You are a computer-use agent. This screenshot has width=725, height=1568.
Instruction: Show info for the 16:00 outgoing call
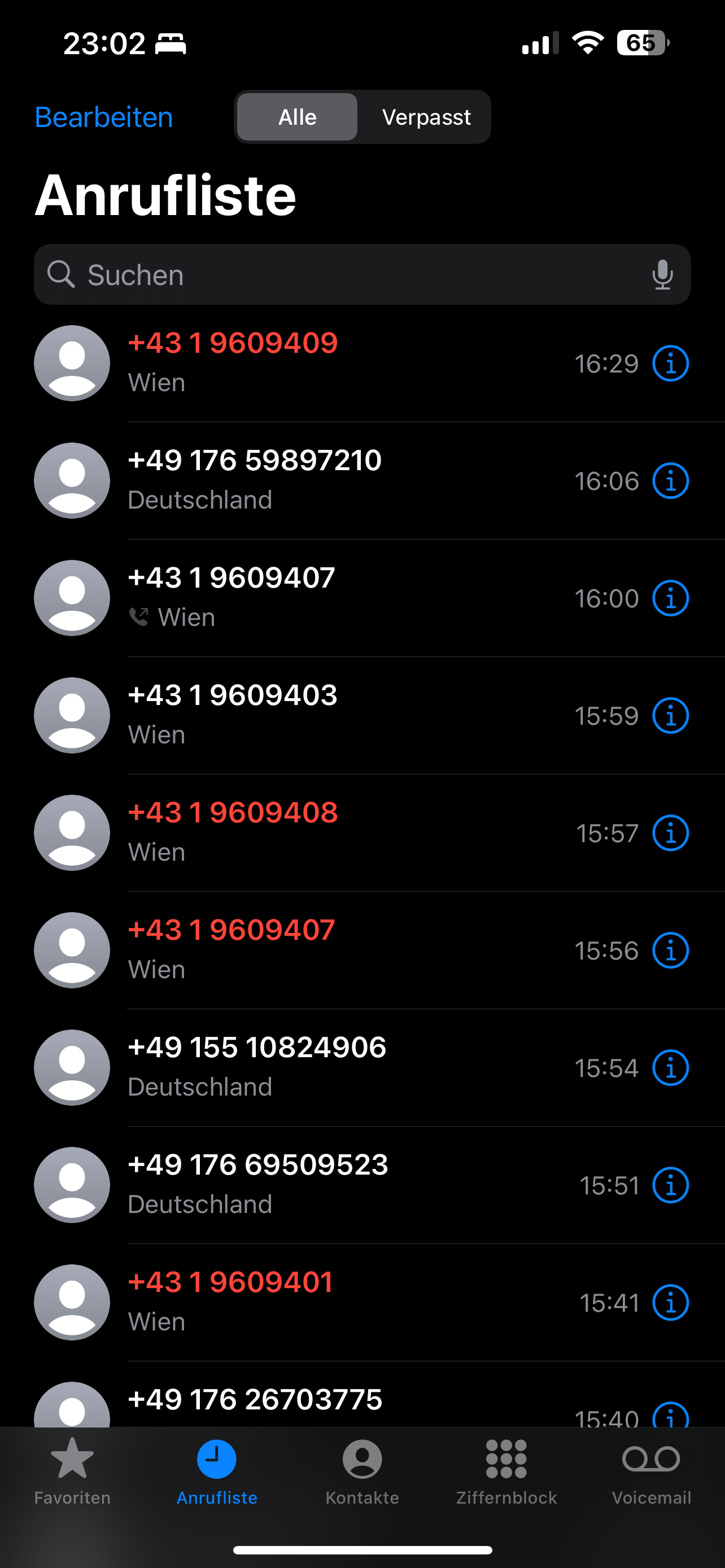click(670, 599)
